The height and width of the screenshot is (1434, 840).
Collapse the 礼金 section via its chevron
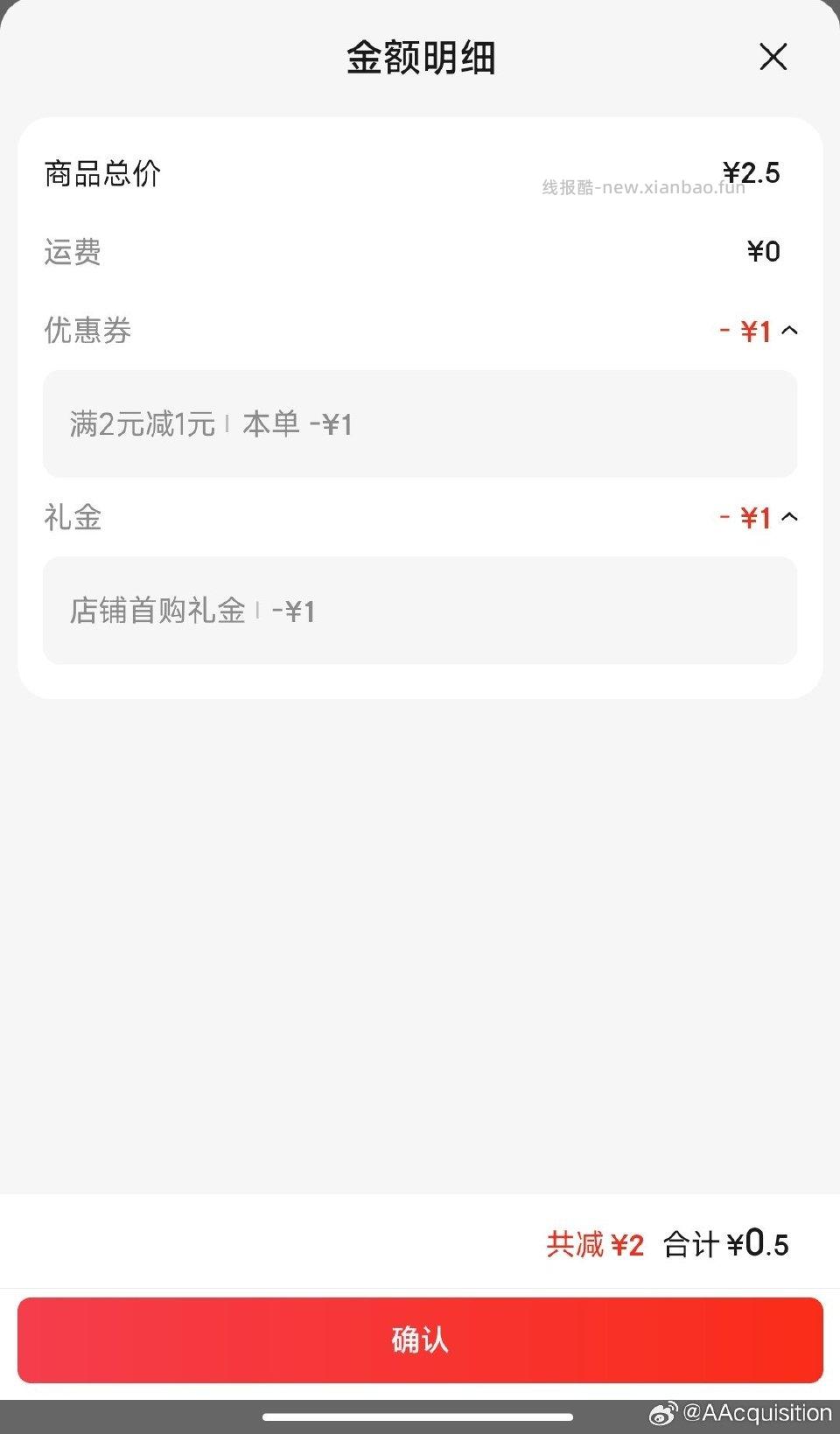pos(789,518)
